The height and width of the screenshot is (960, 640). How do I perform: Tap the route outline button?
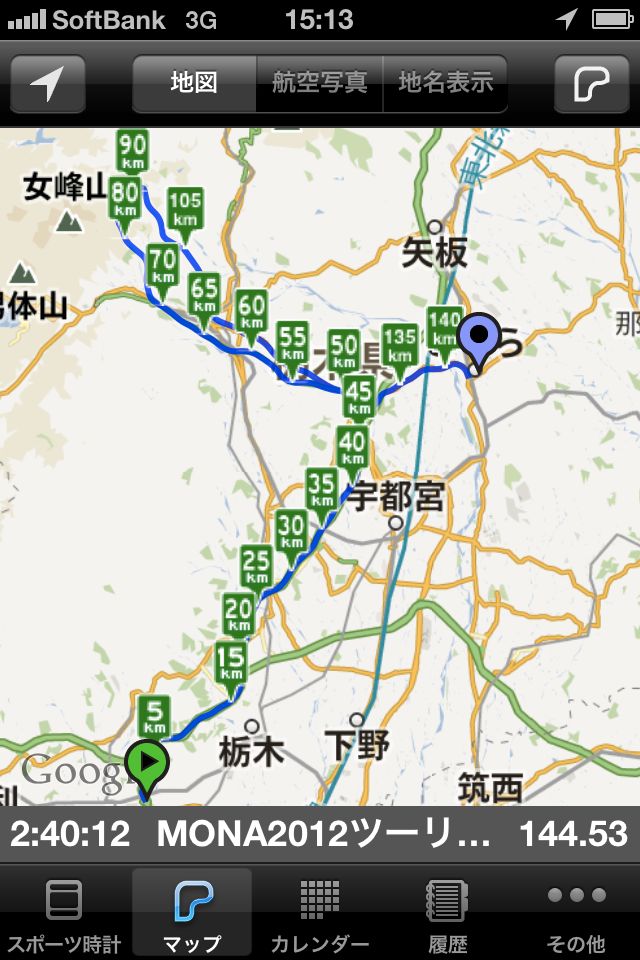(x=591, y=83)
